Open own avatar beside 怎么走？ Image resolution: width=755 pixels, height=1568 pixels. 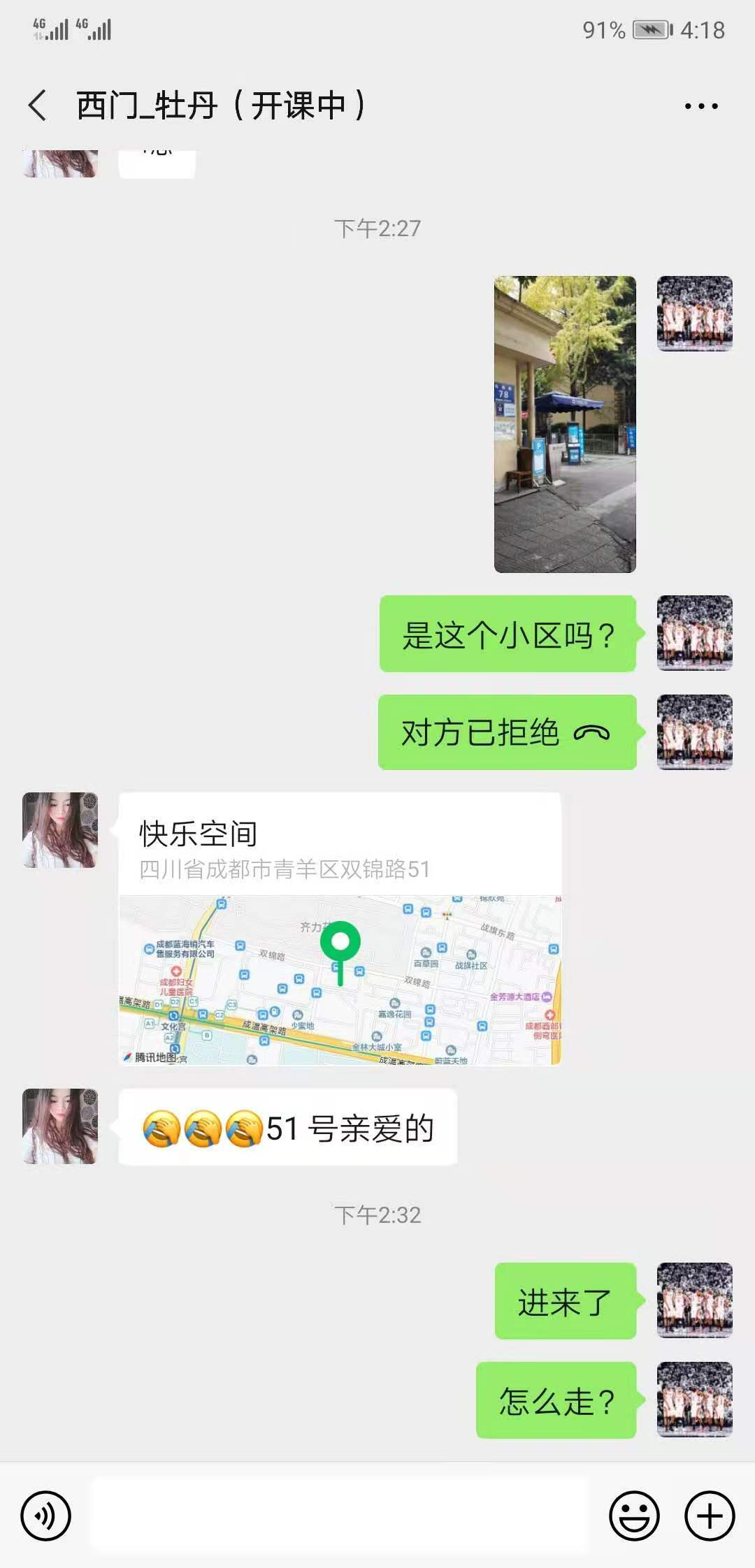coord(694,1399)
